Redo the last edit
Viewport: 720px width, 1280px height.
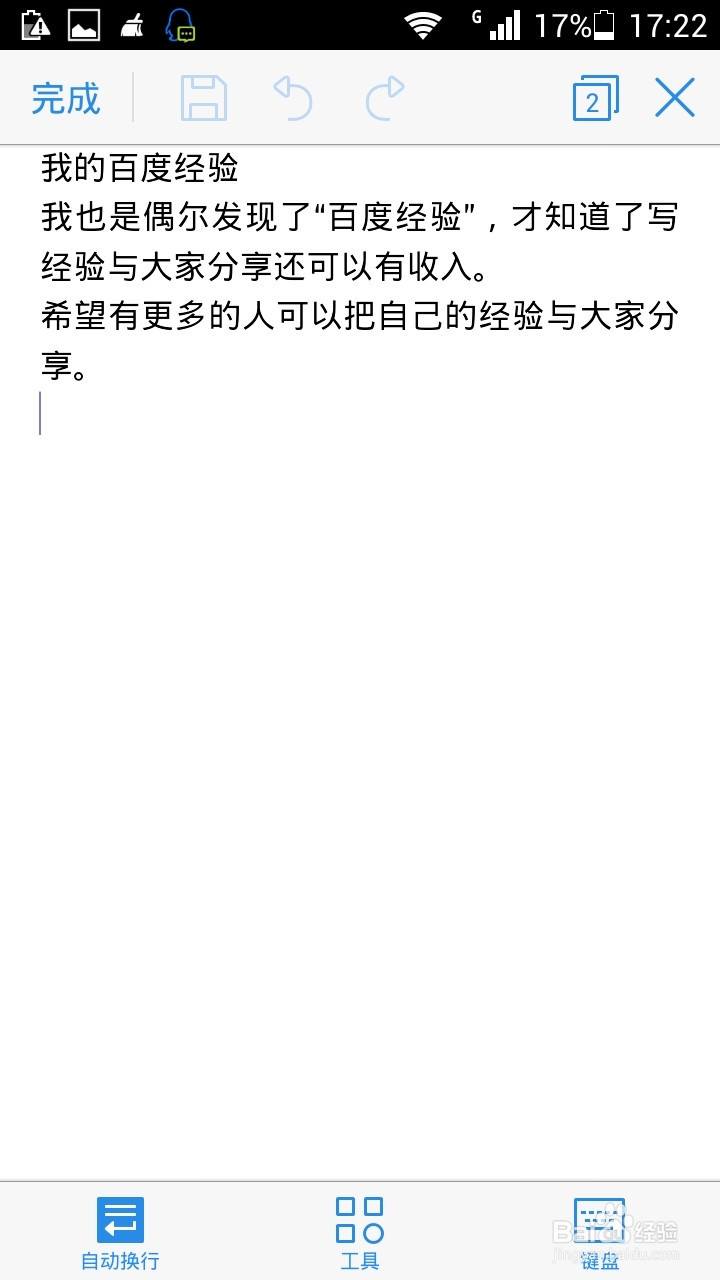click(383, 97)
